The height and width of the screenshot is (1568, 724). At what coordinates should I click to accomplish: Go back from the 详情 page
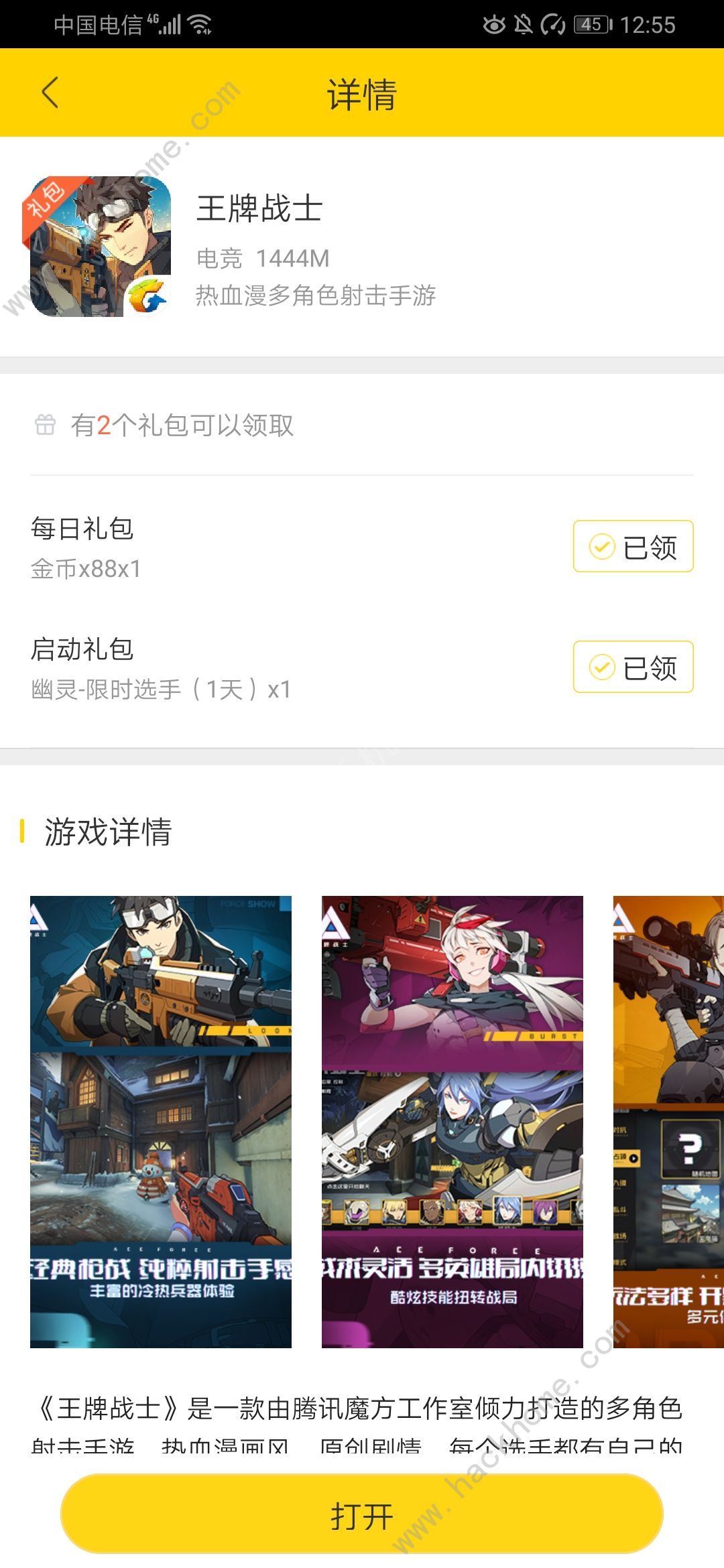click(x=50, y=92)
